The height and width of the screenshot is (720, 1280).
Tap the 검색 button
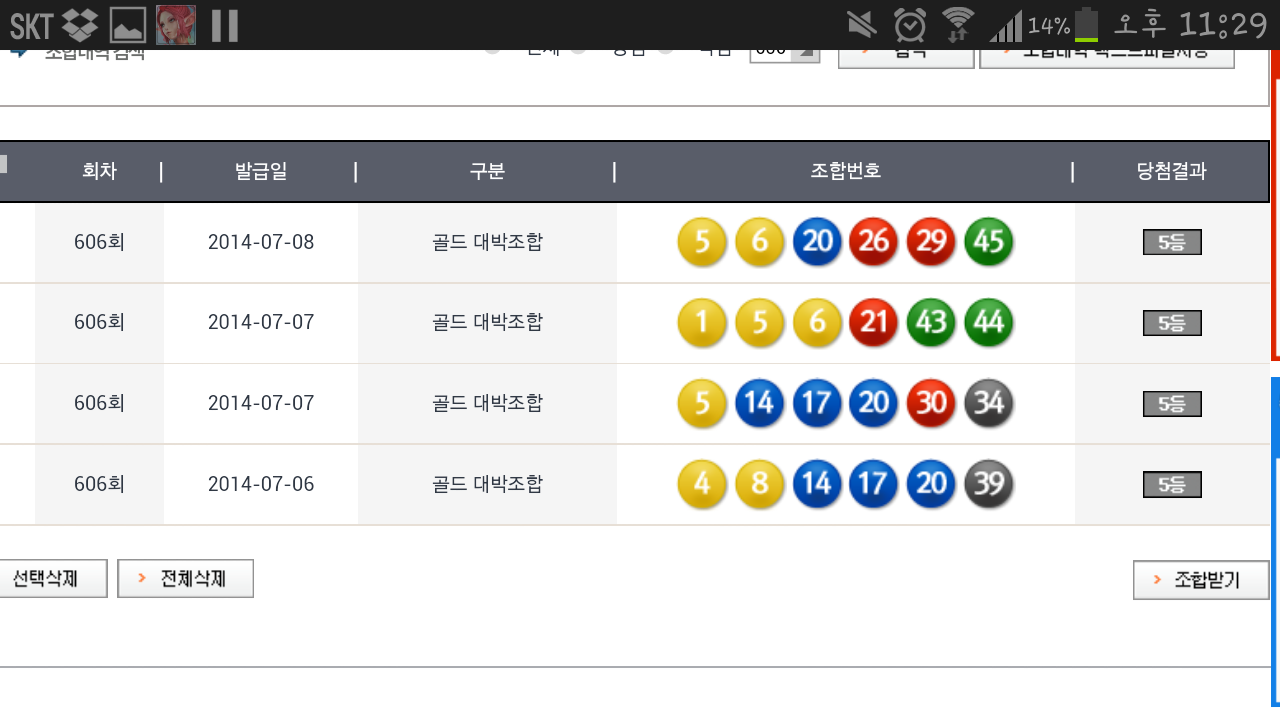point(906,58)
